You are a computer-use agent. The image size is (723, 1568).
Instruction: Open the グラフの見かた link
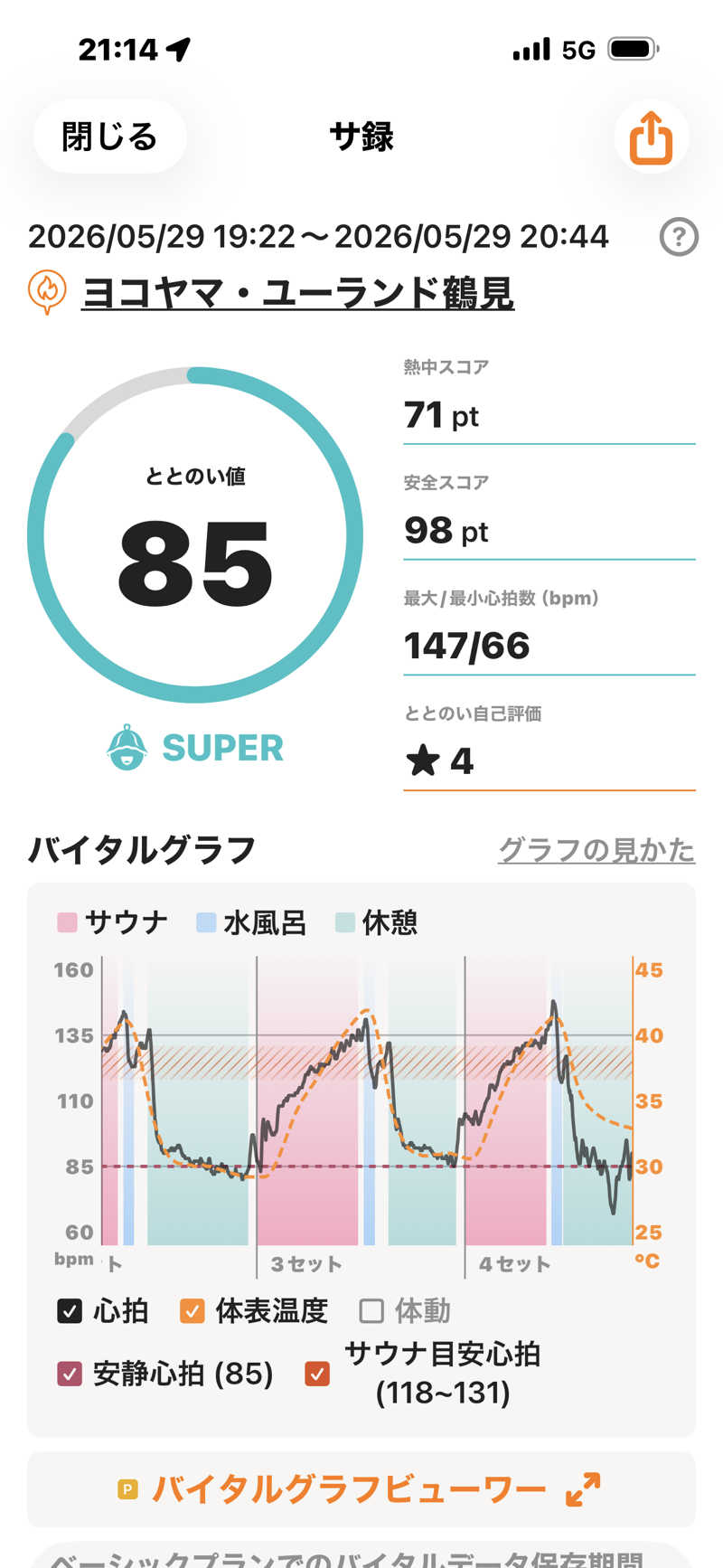(596, 850)
